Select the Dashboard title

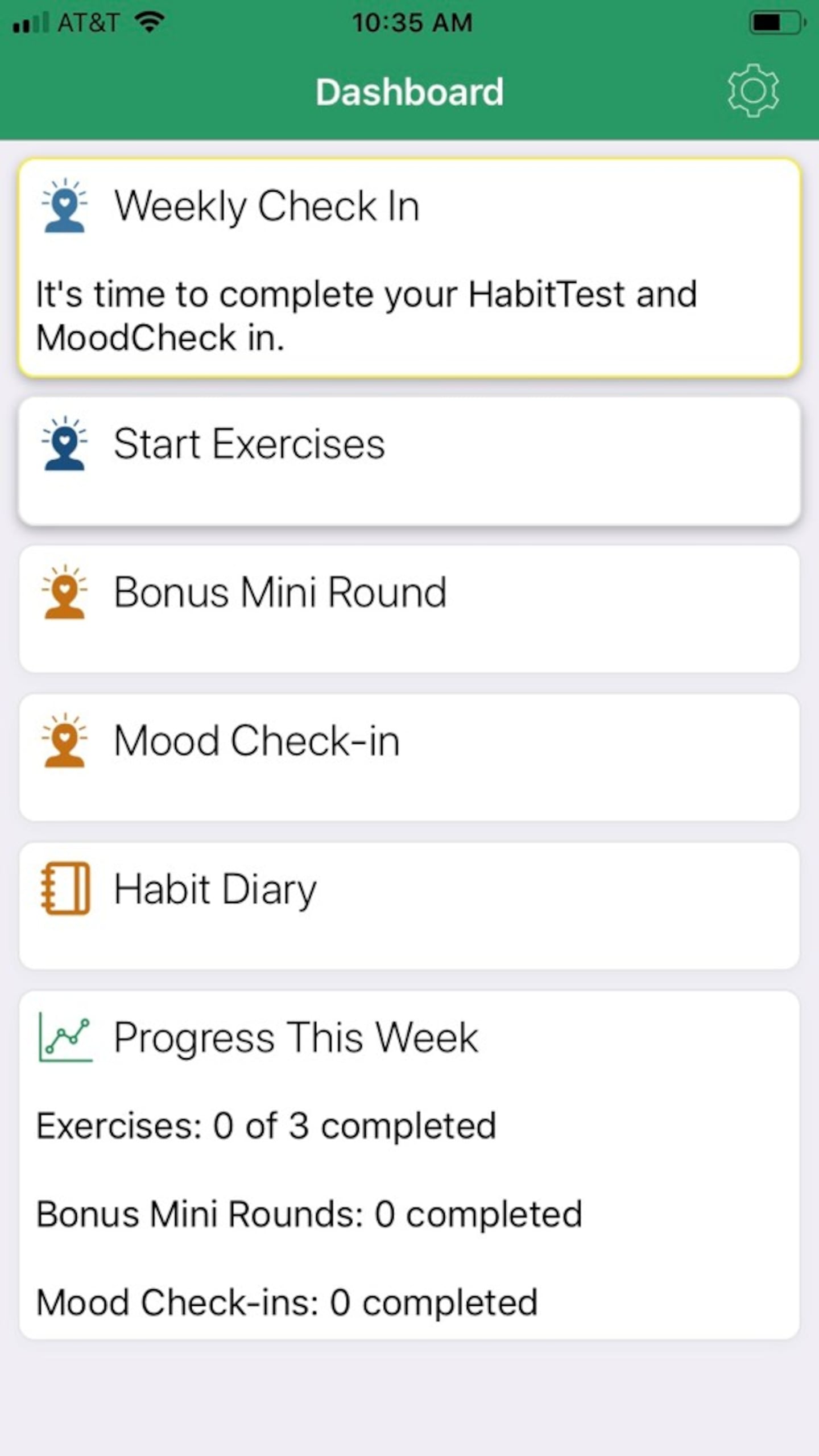(x=409, y=91)
